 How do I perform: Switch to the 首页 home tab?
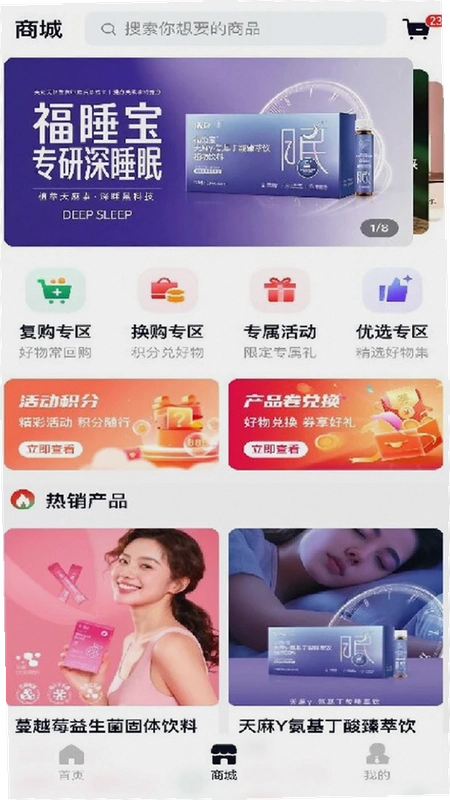click(71, 763)
